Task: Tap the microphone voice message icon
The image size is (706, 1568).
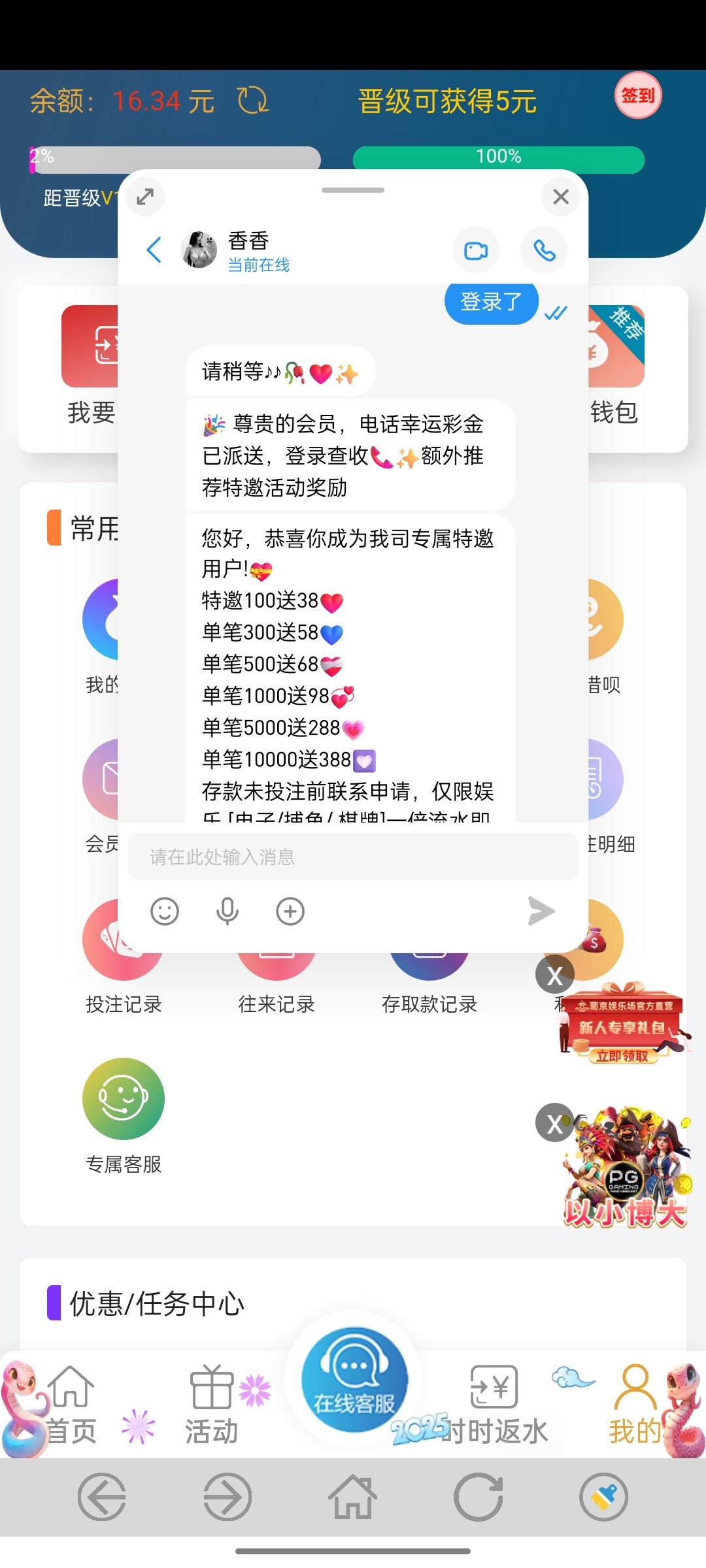Action: [227, 911]
